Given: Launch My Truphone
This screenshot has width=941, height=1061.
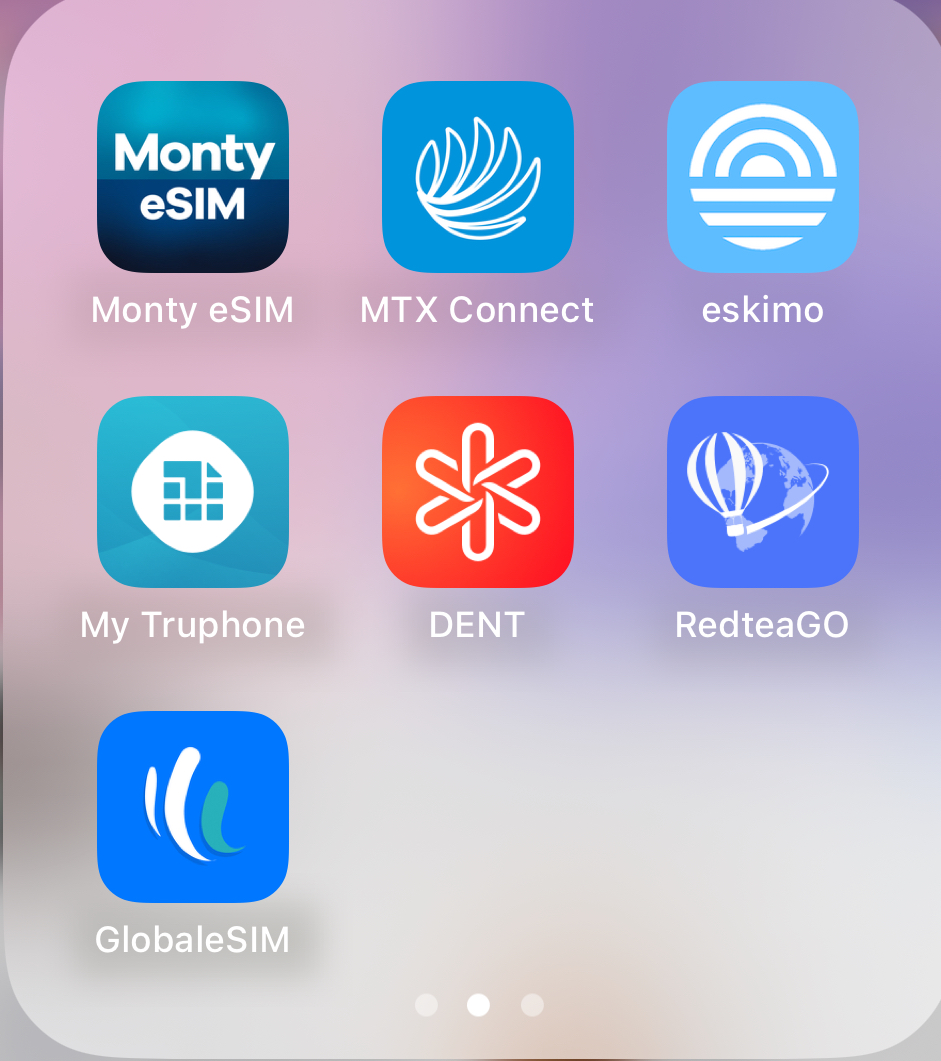Looking at the screenshot, I should click(193, 492).
